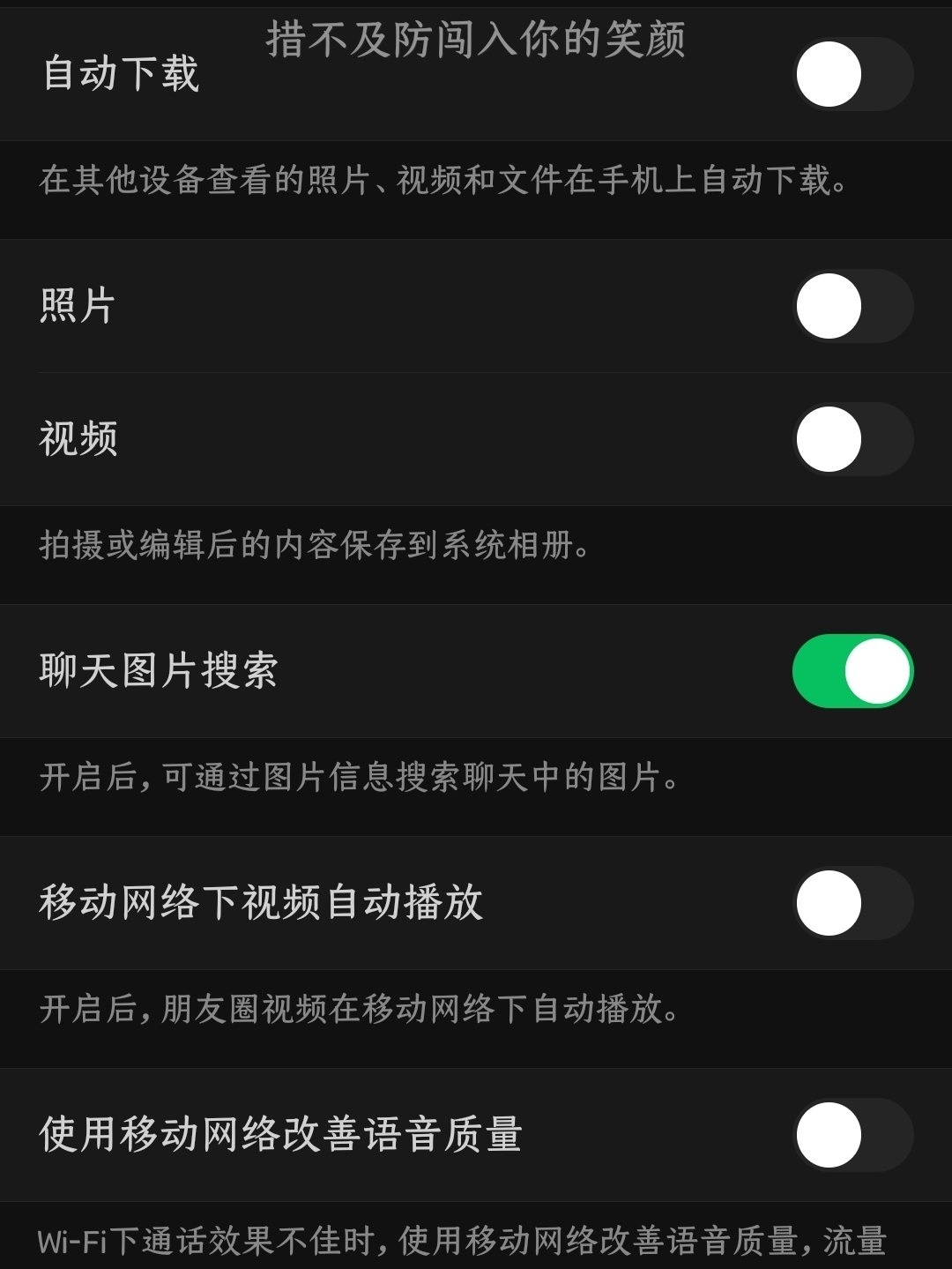
Task: Enable the 自动下载 switch
Action: (x=852, y=74)
